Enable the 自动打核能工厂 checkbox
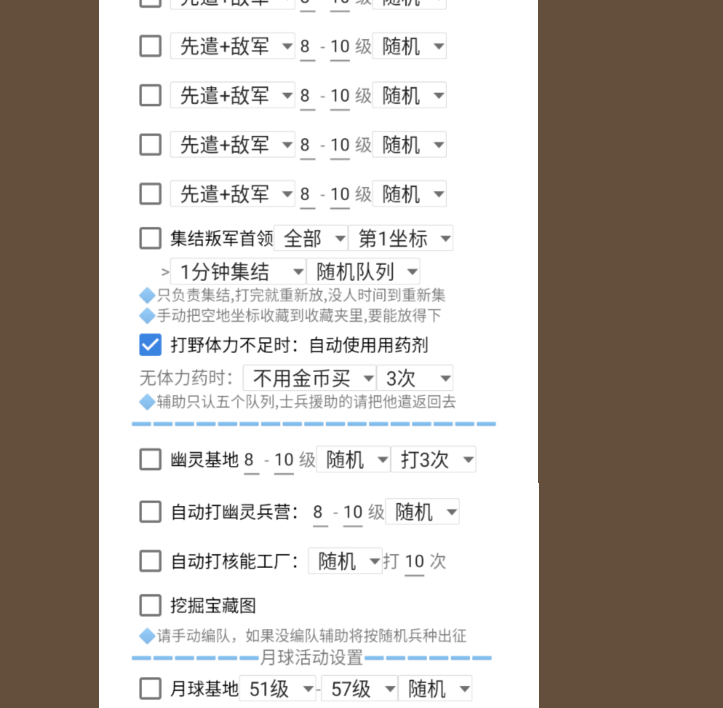 [150, 561]
